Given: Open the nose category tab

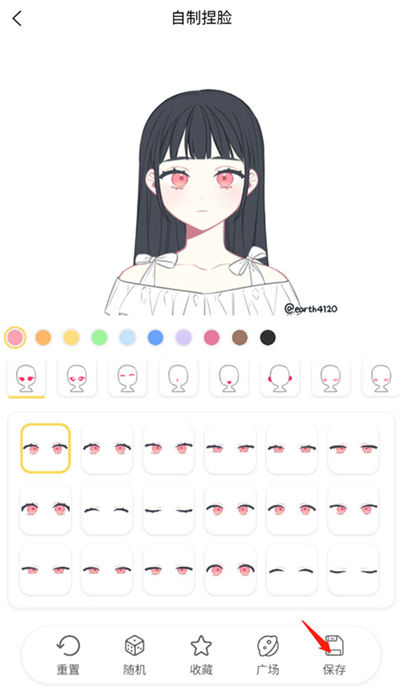Looking at the screenshot, I should tap(178, 377).
